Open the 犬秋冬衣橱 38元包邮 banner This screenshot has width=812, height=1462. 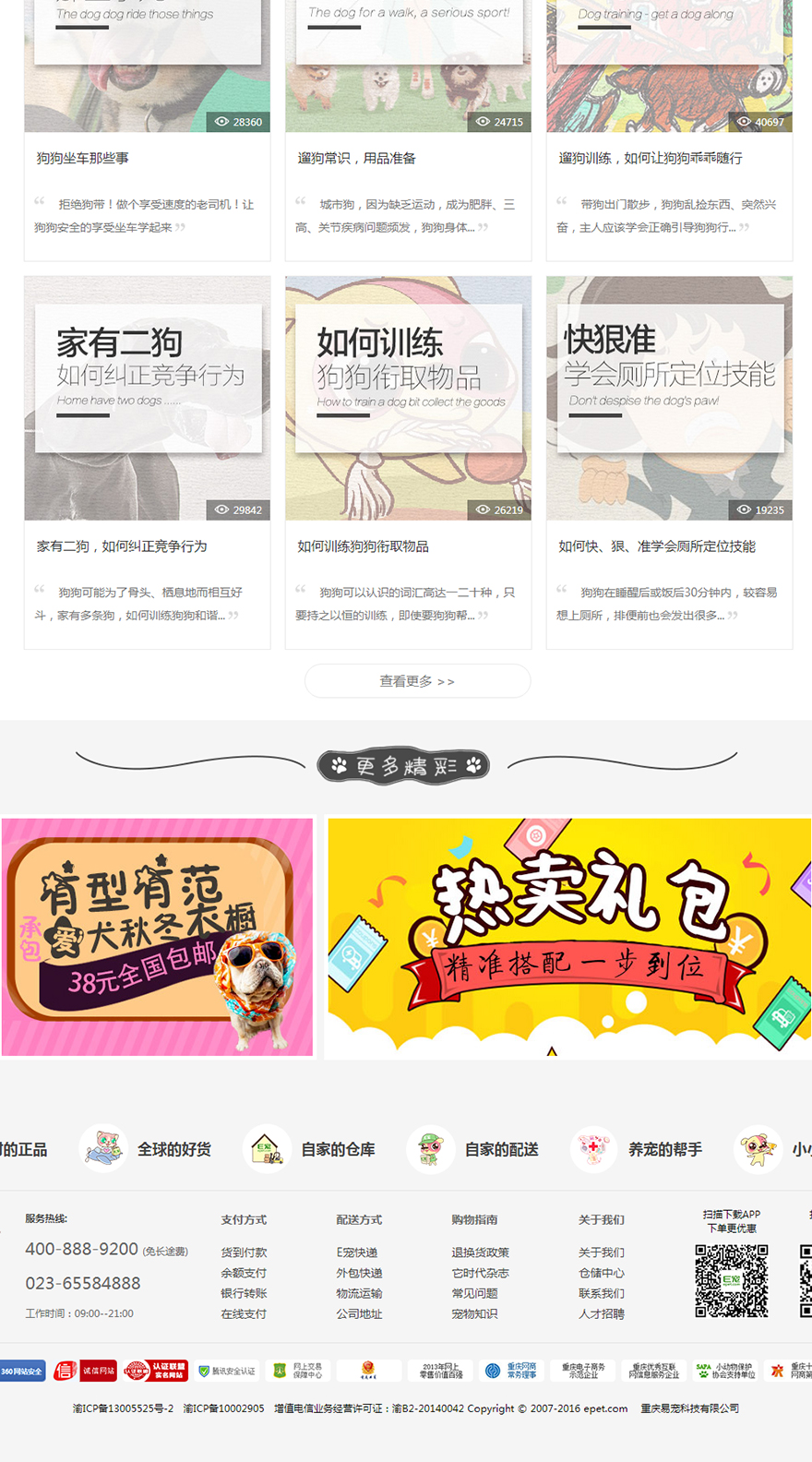pos(157,937)
